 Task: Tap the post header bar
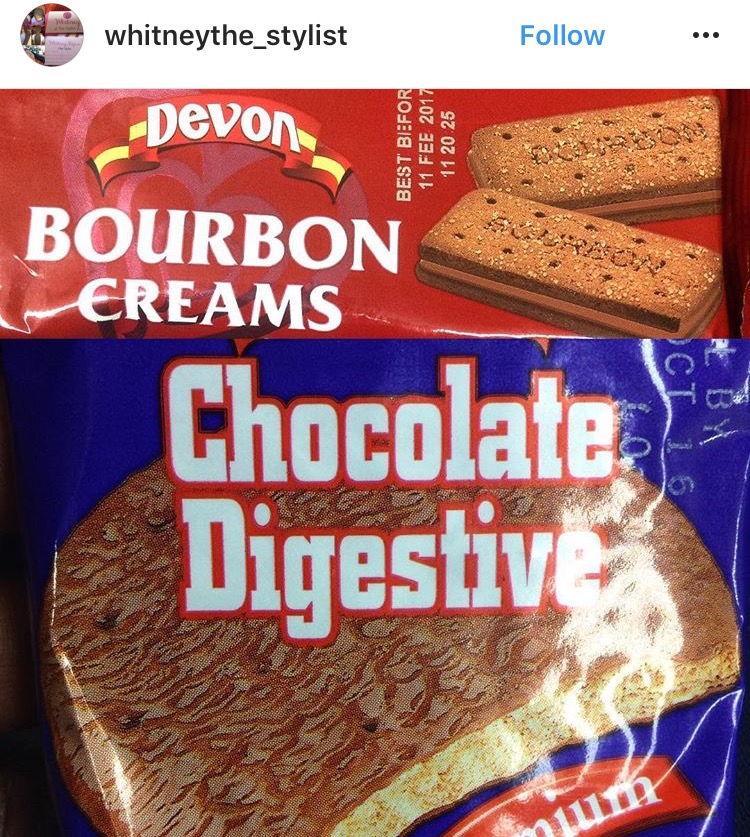point(375,36)
